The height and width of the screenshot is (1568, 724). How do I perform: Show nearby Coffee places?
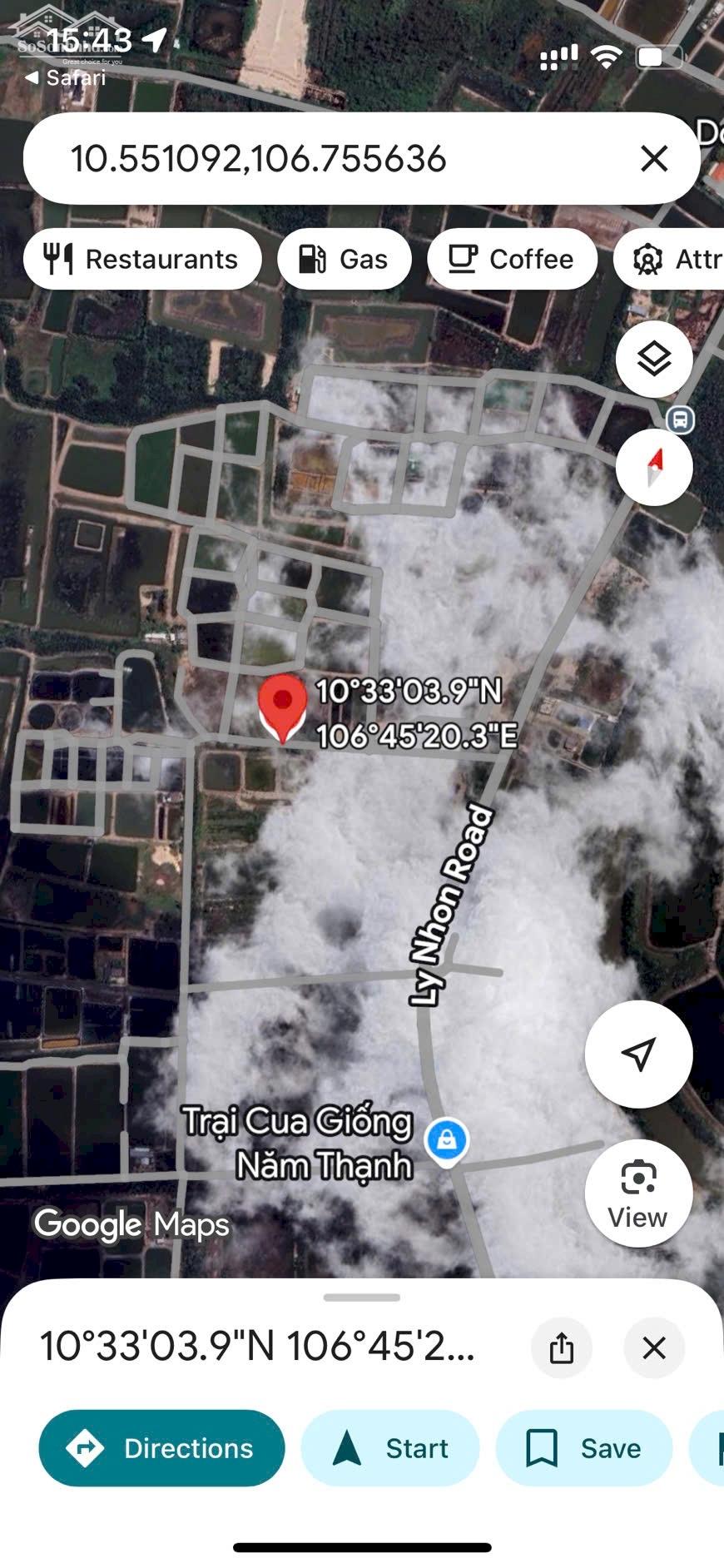pyautogui.click(x=512, y=259)
